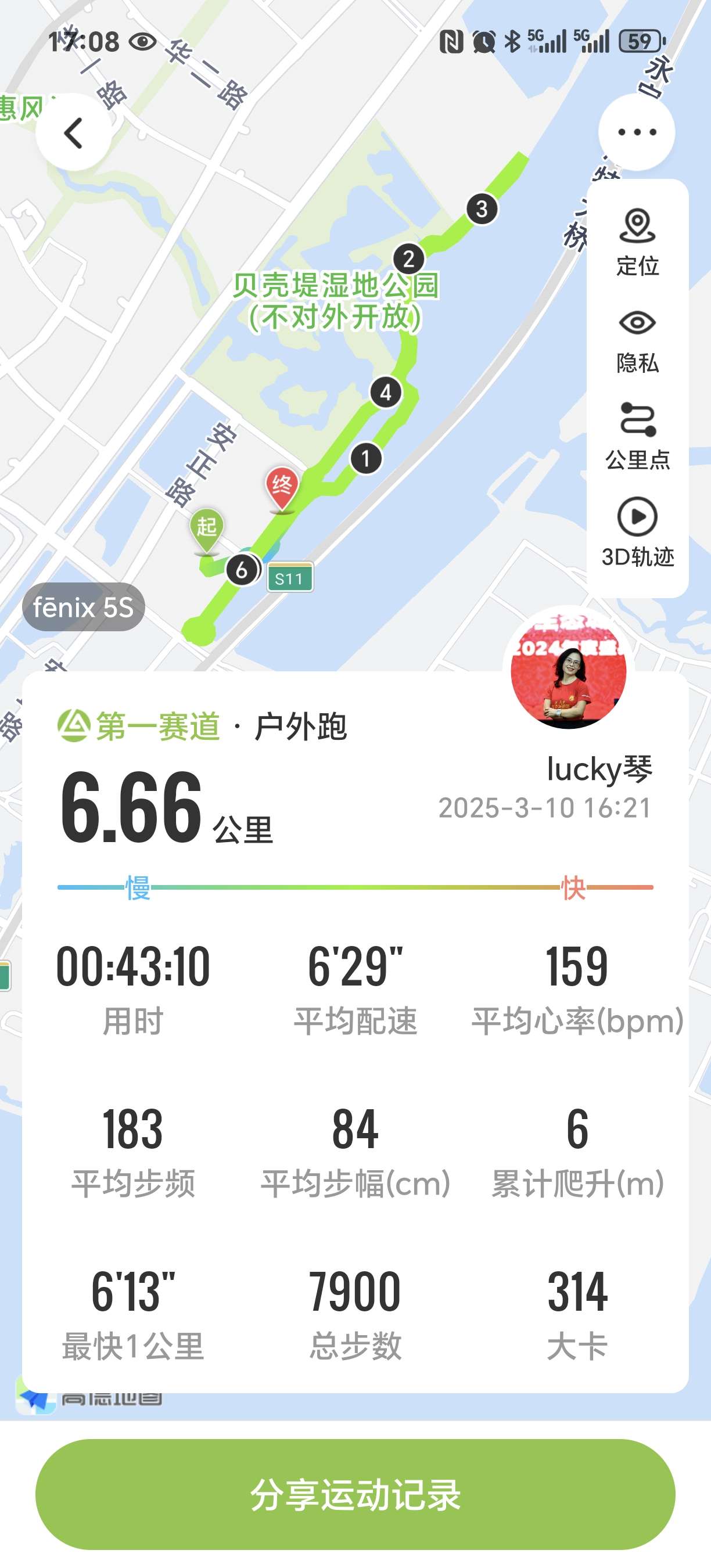Click the fēnix 5S device label

84,607
